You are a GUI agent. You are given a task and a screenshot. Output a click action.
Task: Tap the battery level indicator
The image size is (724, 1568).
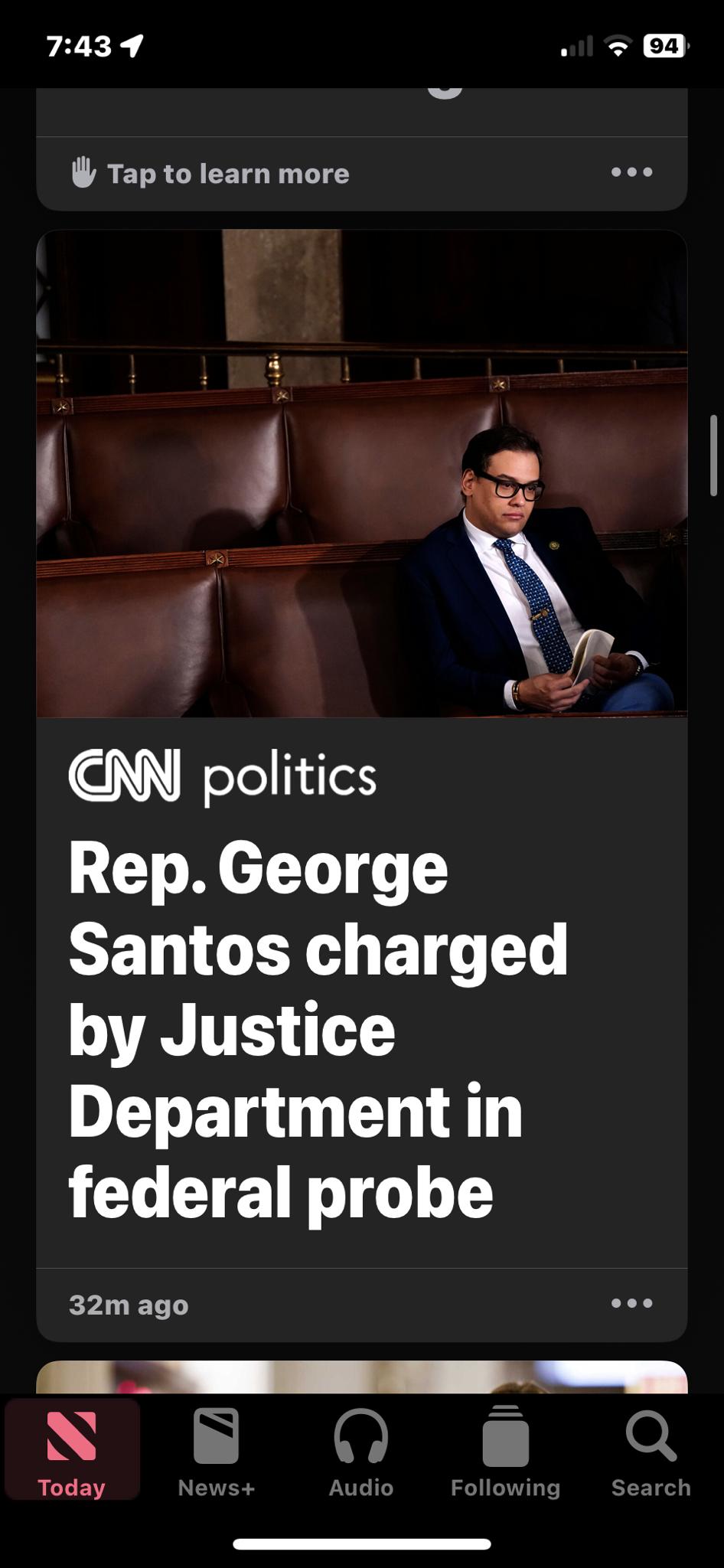click(661, 44)
